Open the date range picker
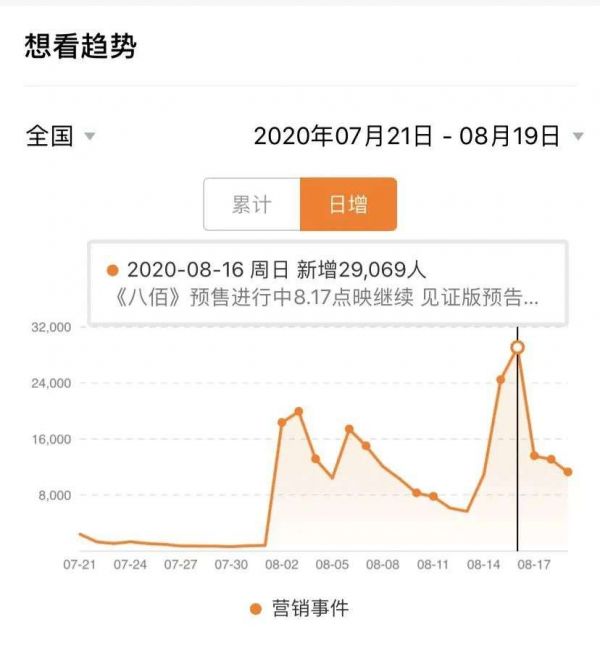Screen dimensions: 600x648 pos(417,136)
